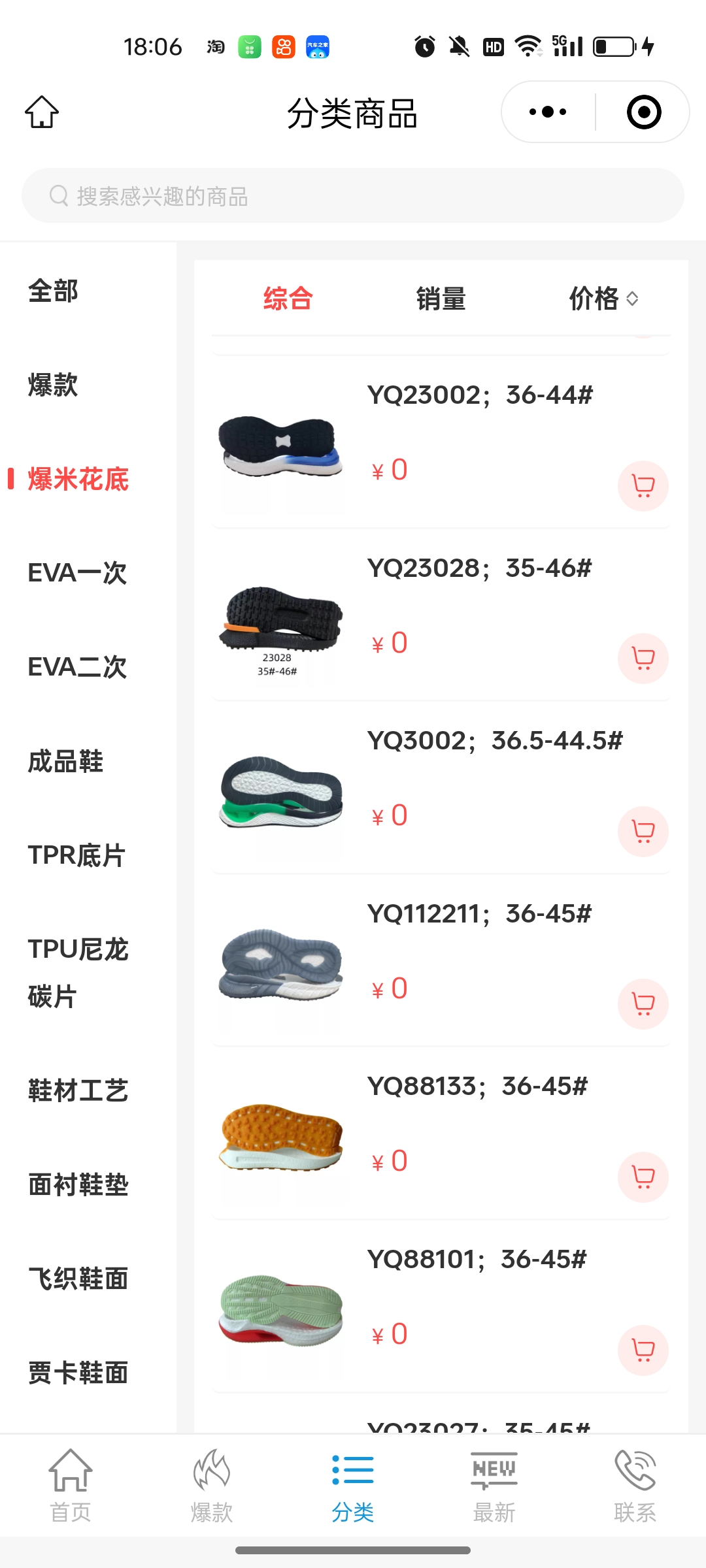The width and height of the screenshot is (706, 1568).
Task: Add YQ23002 to the cart
Action: click(643, 486)
